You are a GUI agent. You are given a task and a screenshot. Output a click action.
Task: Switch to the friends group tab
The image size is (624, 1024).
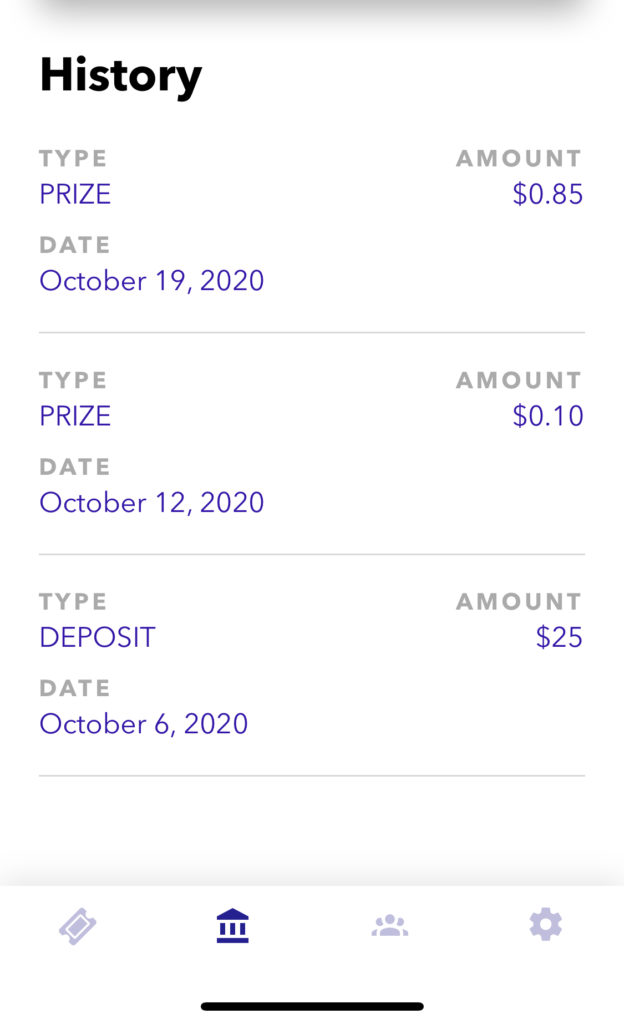pos(390,925)
